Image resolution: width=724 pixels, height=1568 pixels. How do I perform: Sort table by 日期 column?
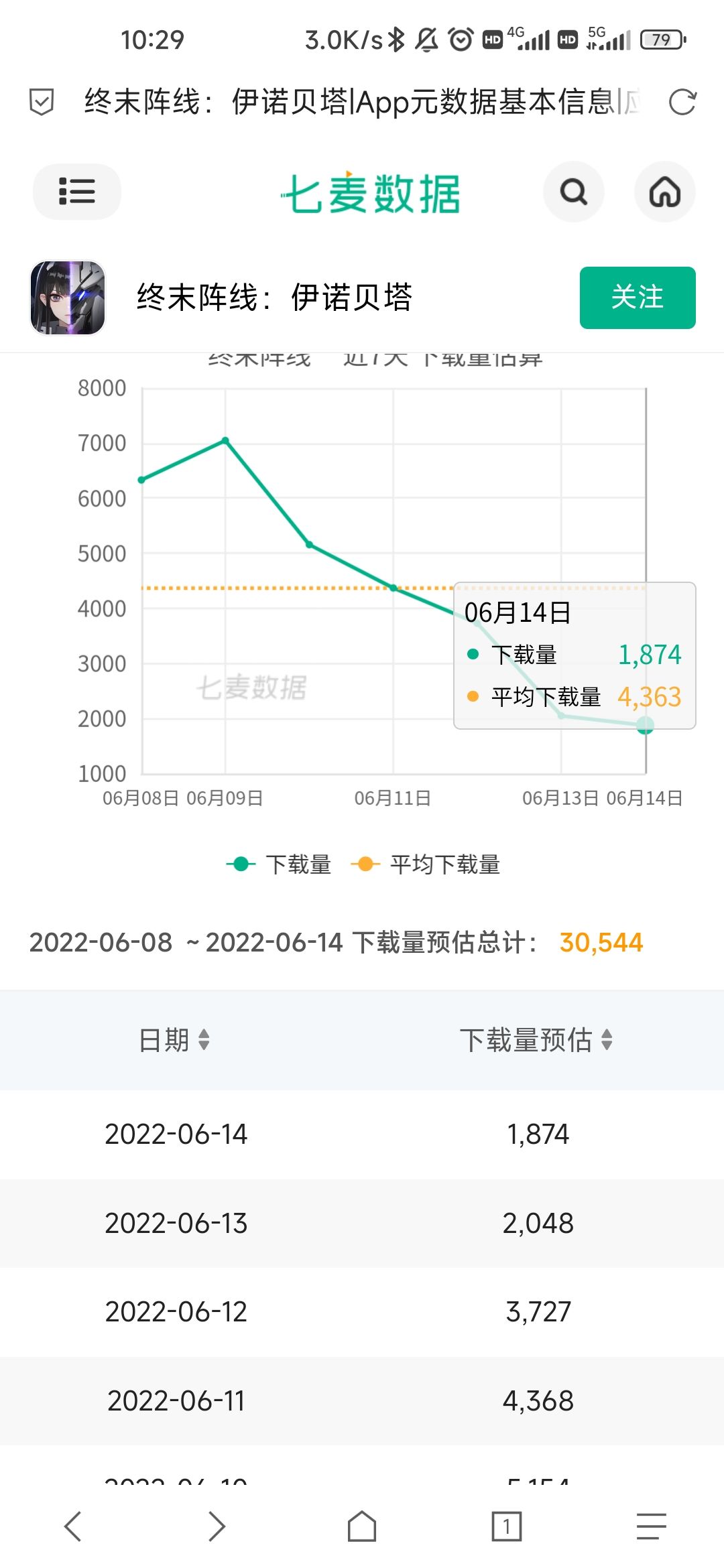[174, 1040]
